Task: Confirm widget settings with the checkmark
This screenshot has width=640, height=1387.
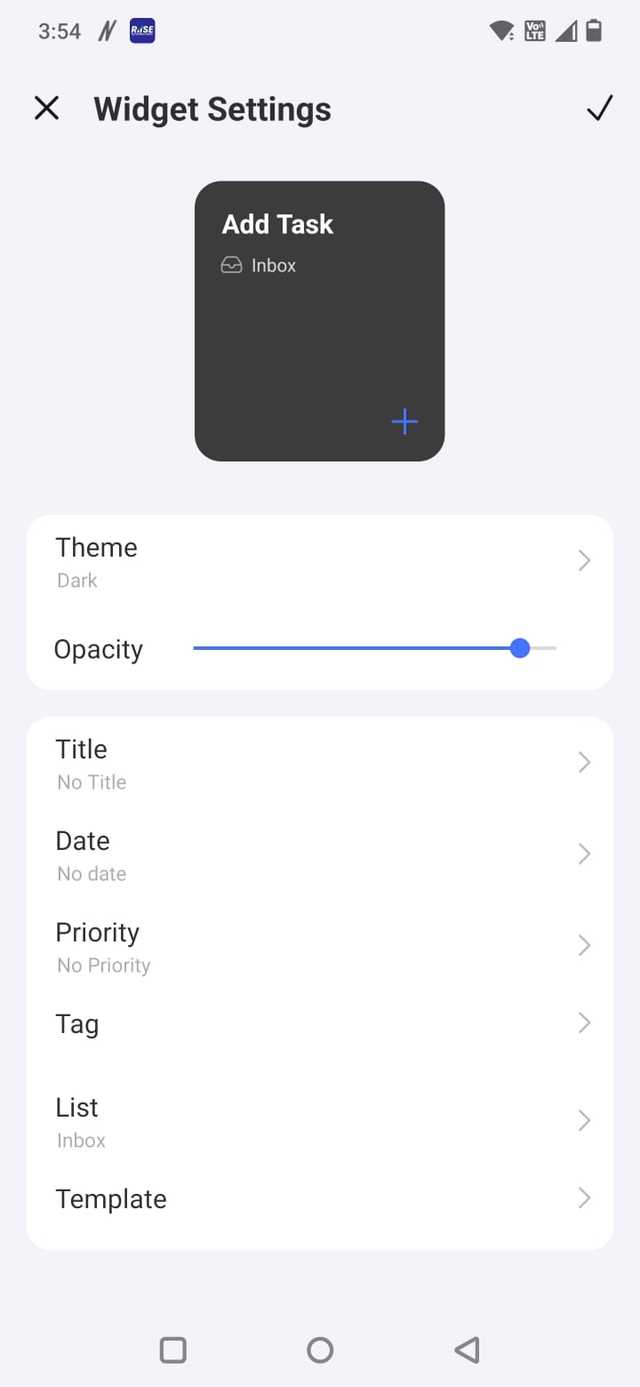Action: click(x=599, y=108)
